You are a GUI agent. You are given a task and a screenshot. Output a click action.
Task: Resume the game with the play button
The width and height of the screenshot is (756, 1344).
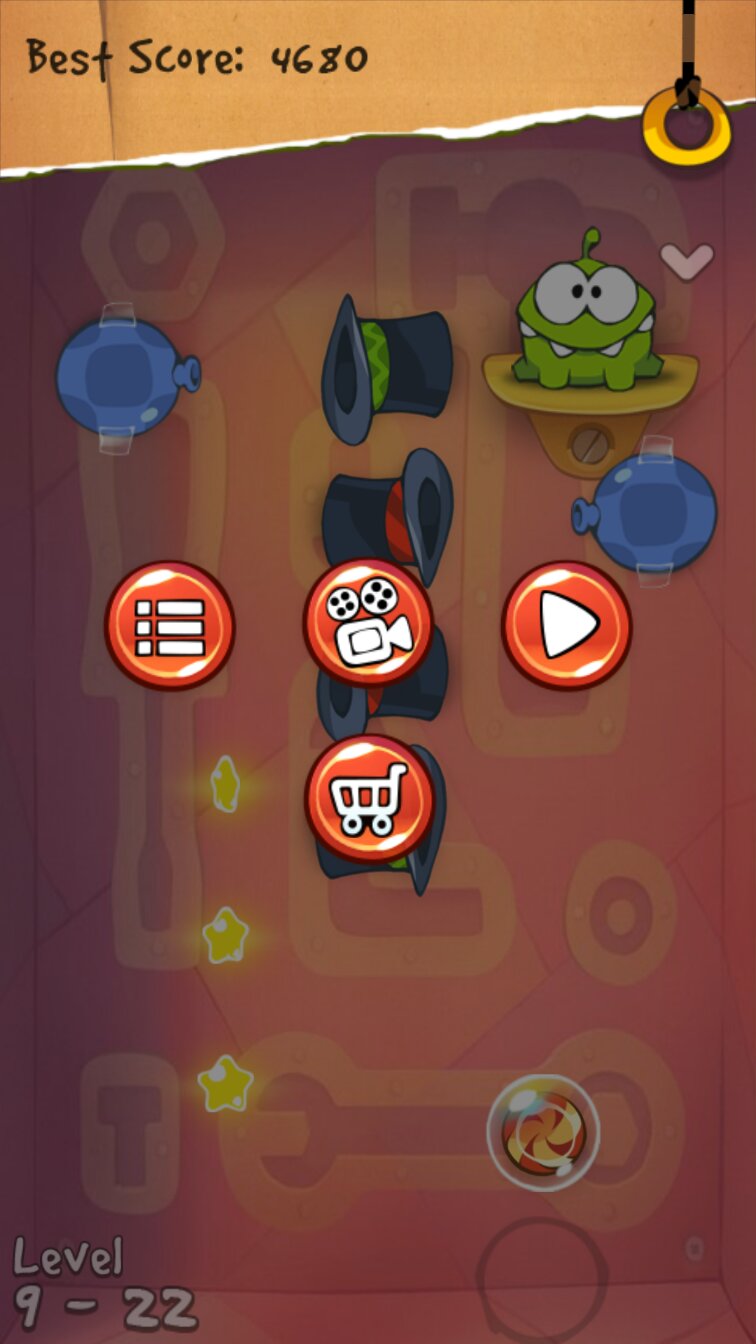point(566,626)
